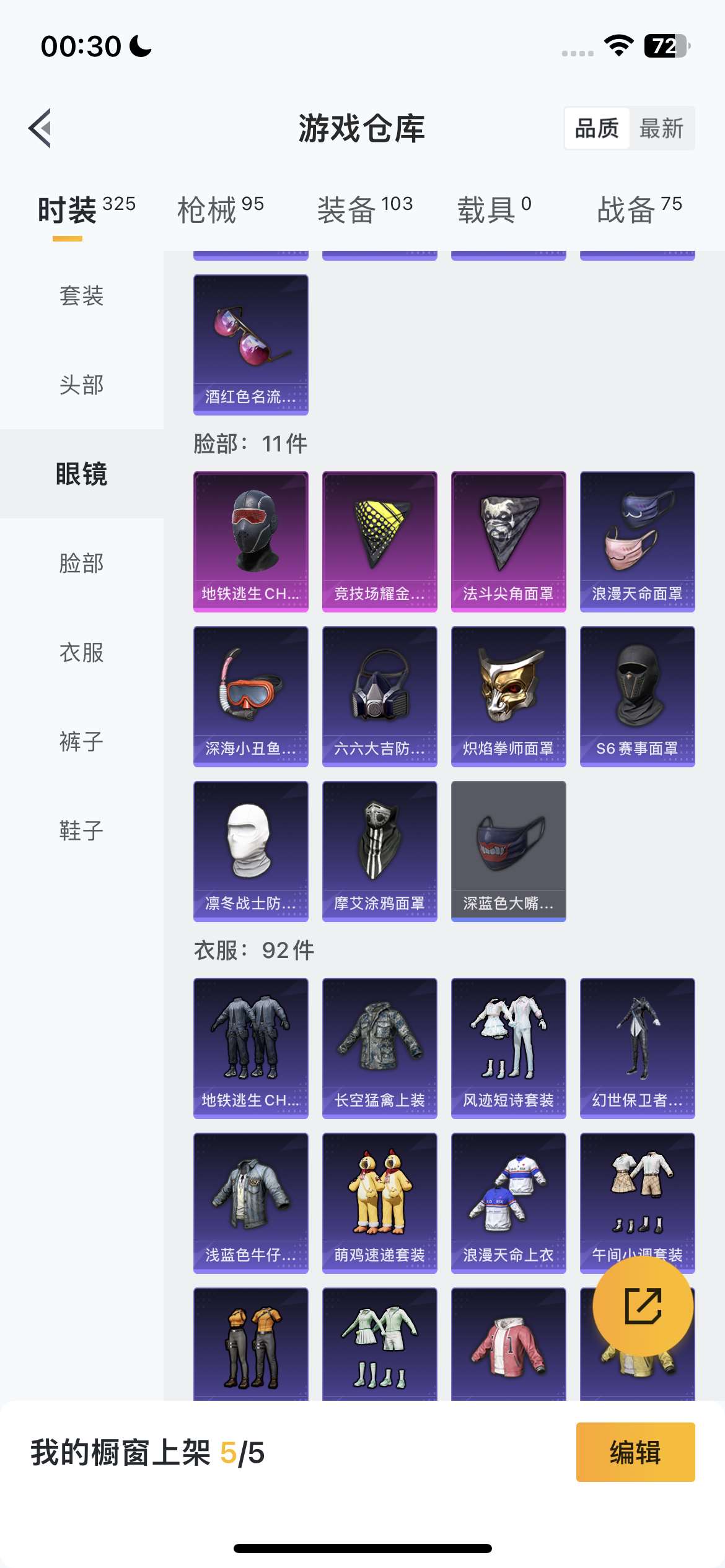Tap the 编辑 button
Image resolution: width=725 pixels, height=1568 pixels.
point(635,1452)
